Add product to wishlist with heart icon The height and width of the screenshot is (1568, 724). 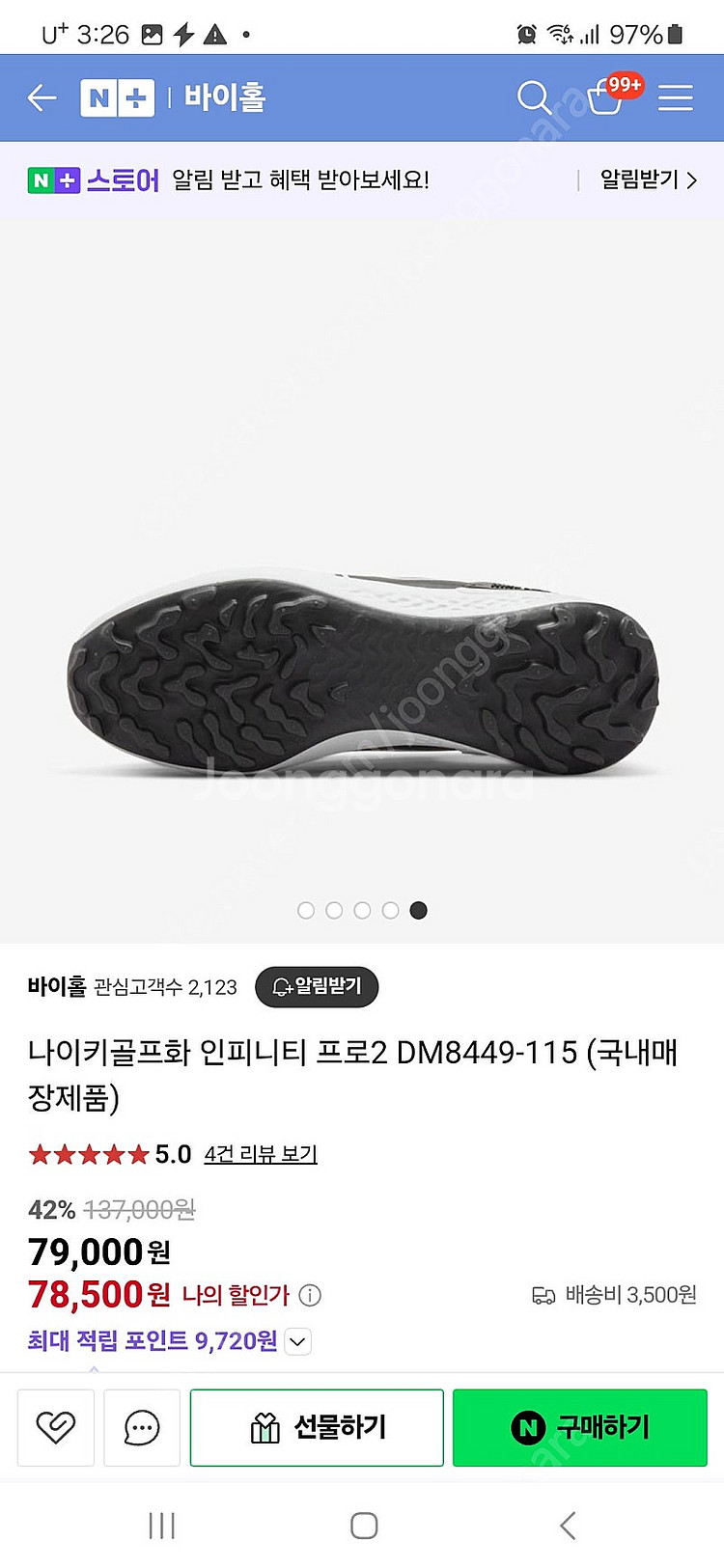point(56,1427)
